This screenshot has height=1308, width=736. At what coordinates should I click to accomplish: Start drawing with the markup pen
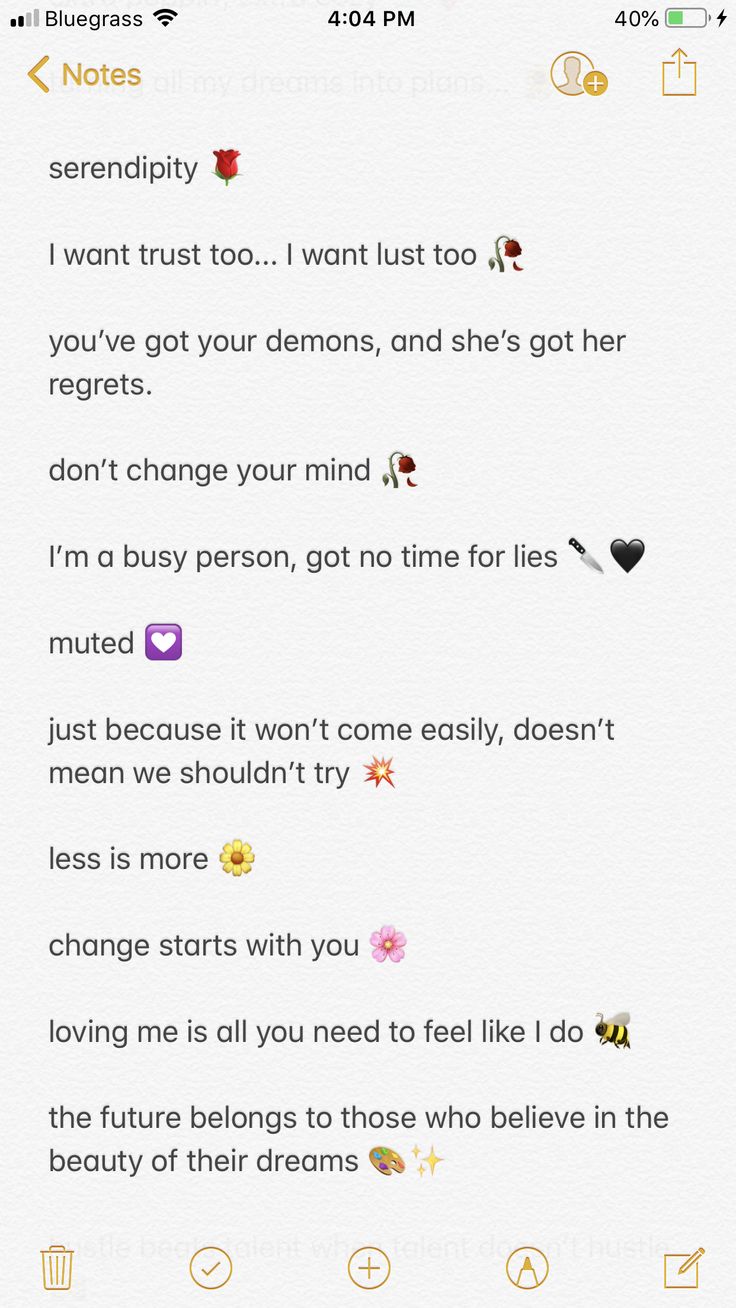pyautogui.click(x=527, y=1268)
